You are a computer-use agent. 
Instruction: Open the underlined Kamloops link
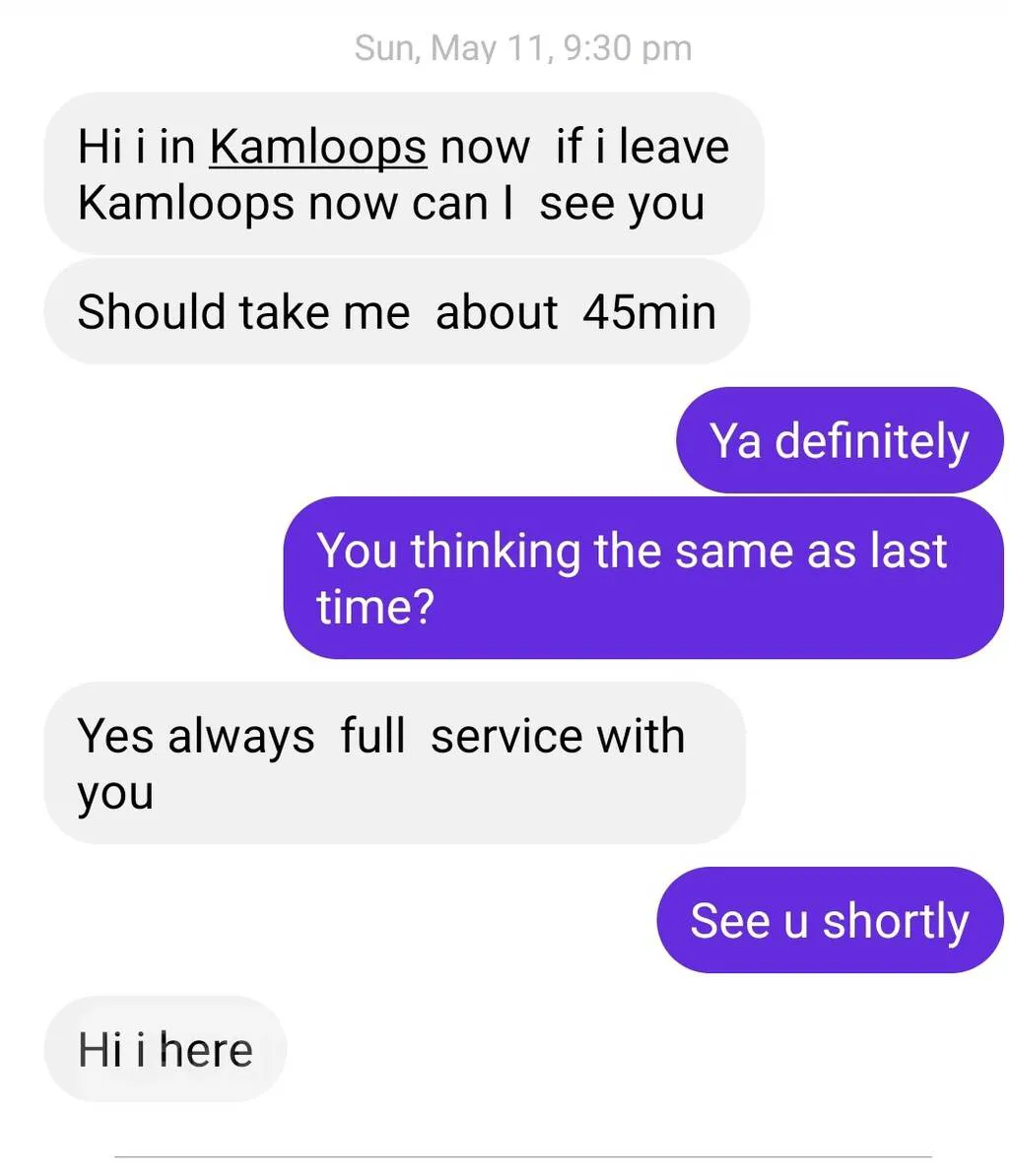[x=317, y=147]
